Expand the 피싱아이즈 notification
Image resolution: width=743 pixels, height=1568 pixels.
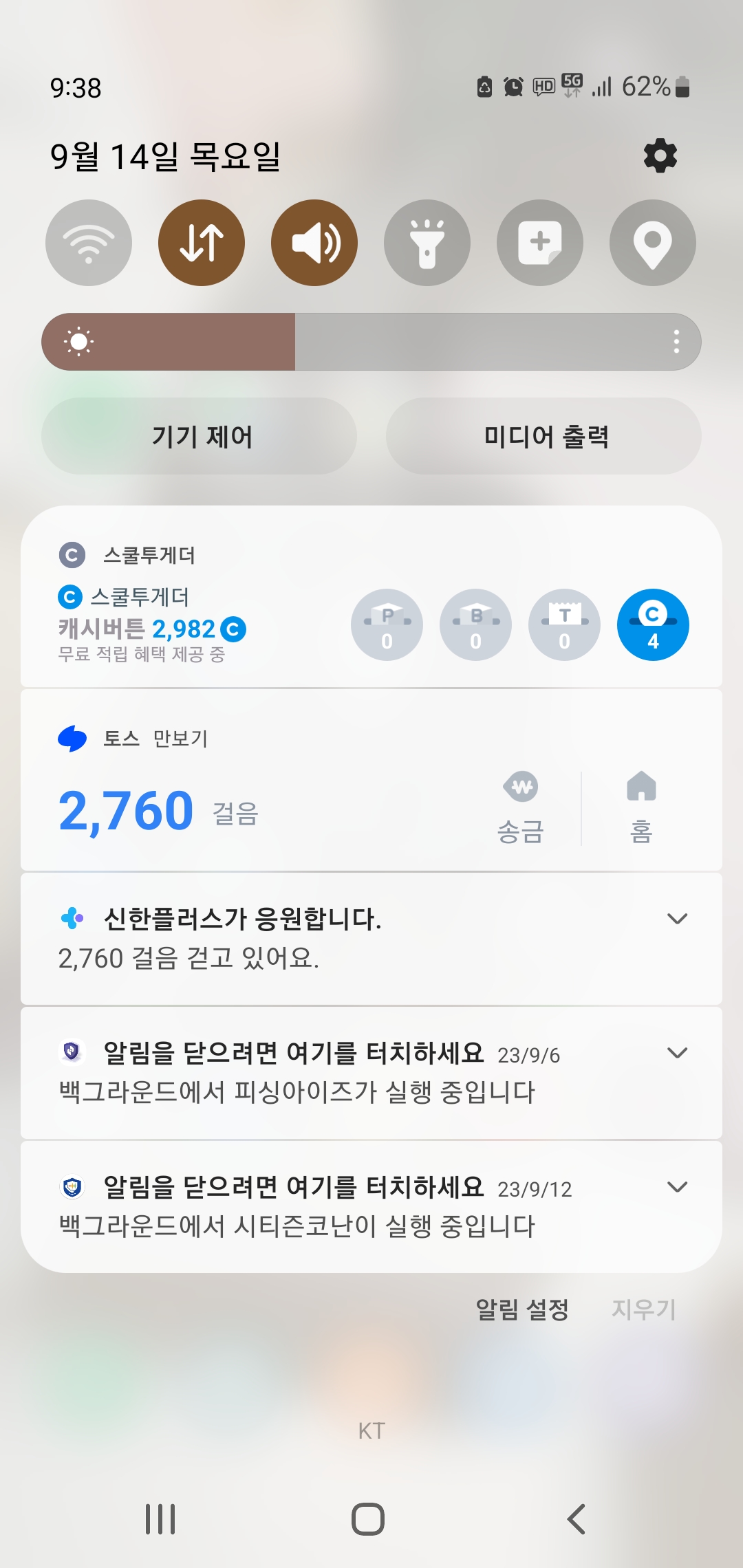pos(677,1053)
